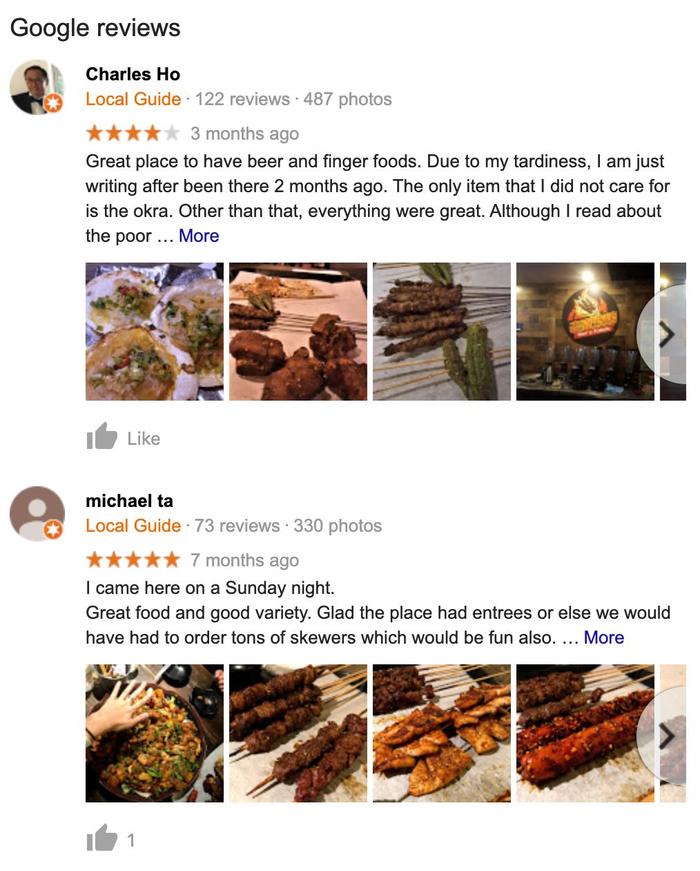Like Charles Ho's review
This screenshot has width=700, height=871.
103,438
